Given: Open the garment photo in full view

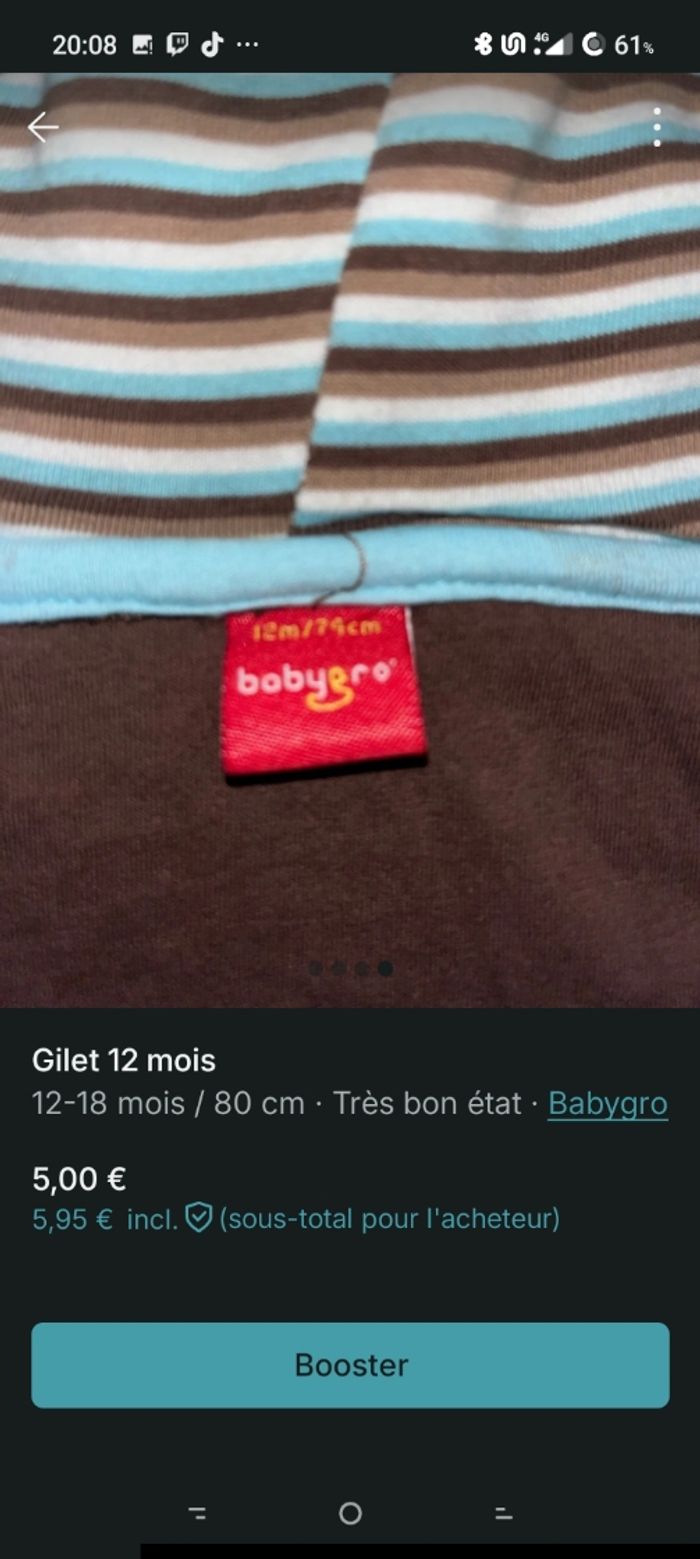Looking at the screenshot, I should (350, 540).
